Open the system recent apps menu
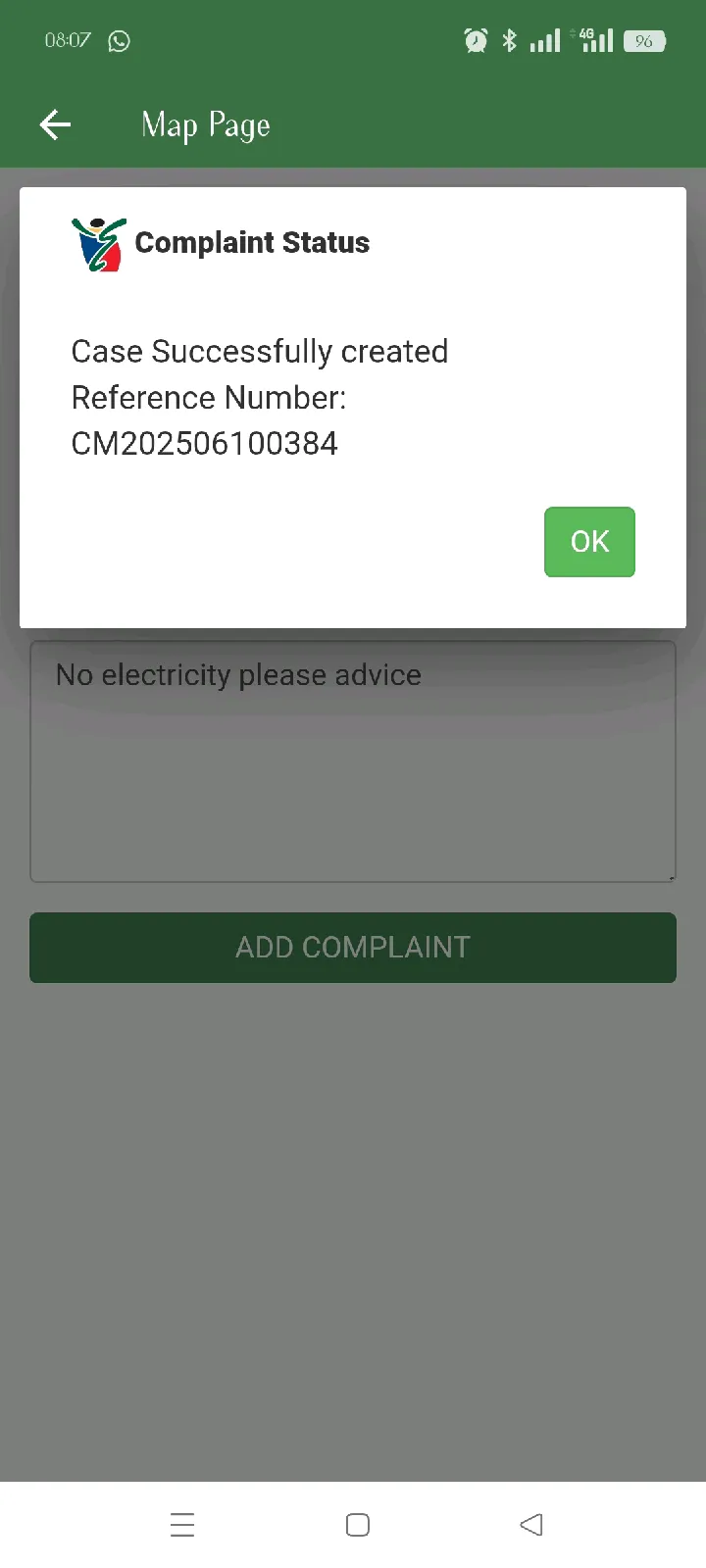Image resolution: width=706 pixels, height=1568 pixels. click(x=182, y=1525)
